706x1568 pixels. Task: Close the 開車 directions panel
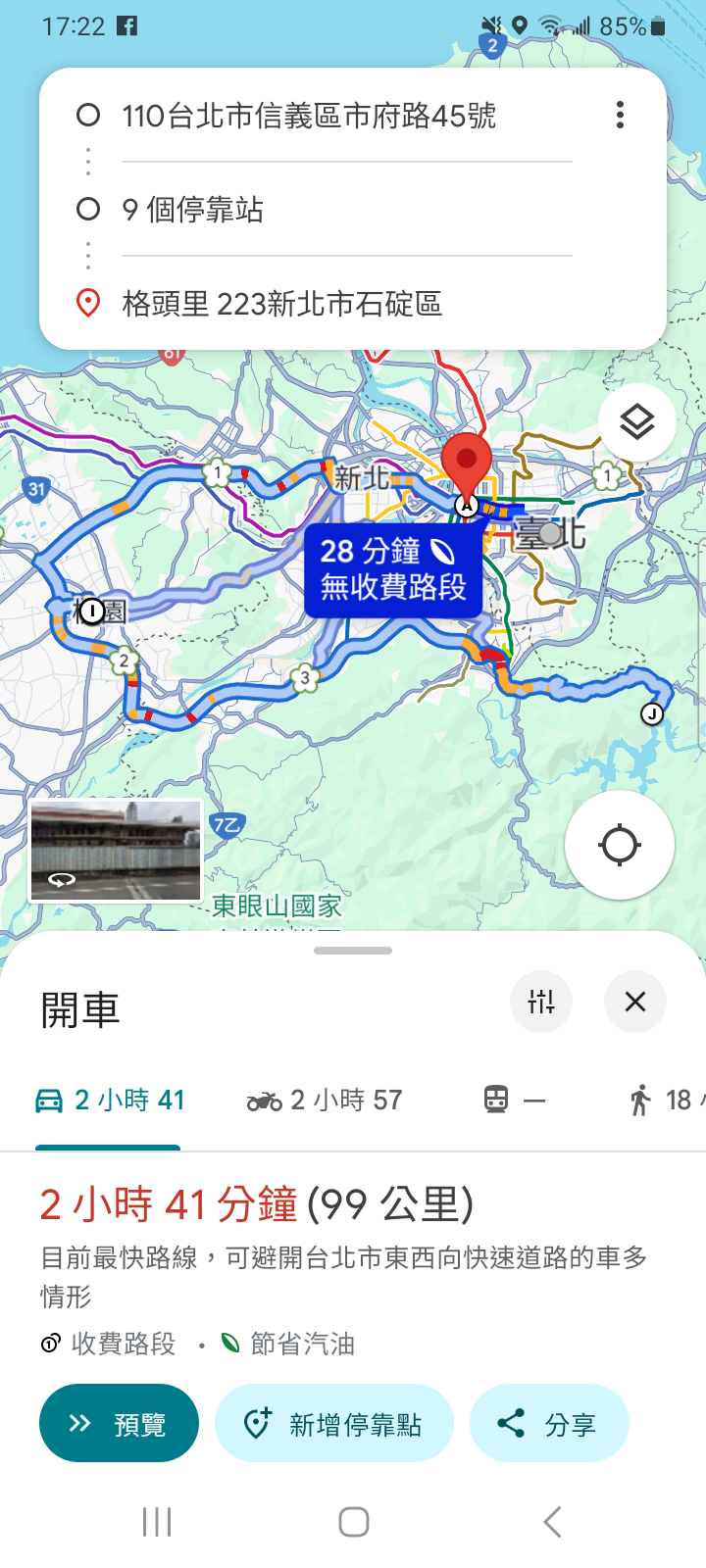tap(635, 1002)
